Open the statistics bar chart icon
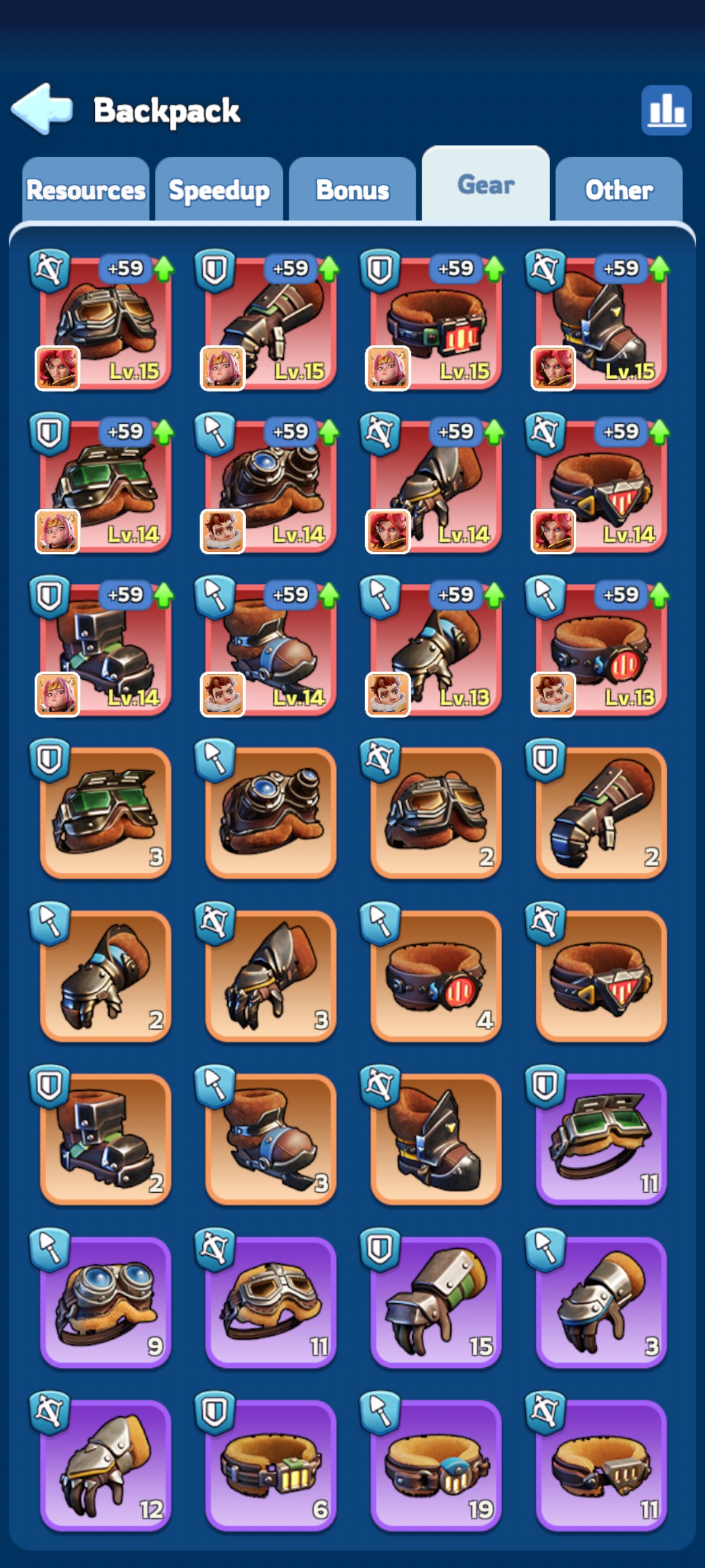The height and width of the screenshot is (1568, 705). 666,110
